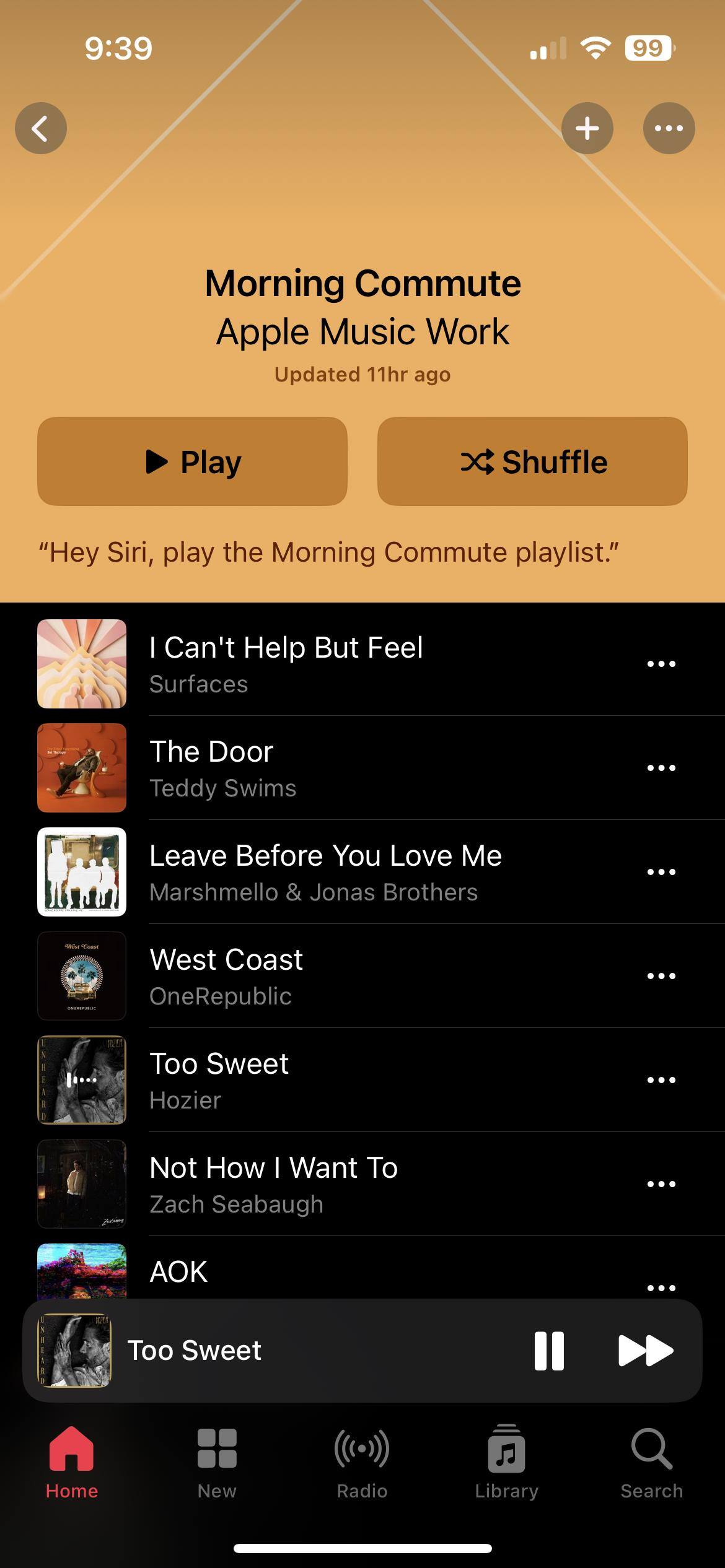
Task: Go back to the previous screen
Action: (41, 128)
